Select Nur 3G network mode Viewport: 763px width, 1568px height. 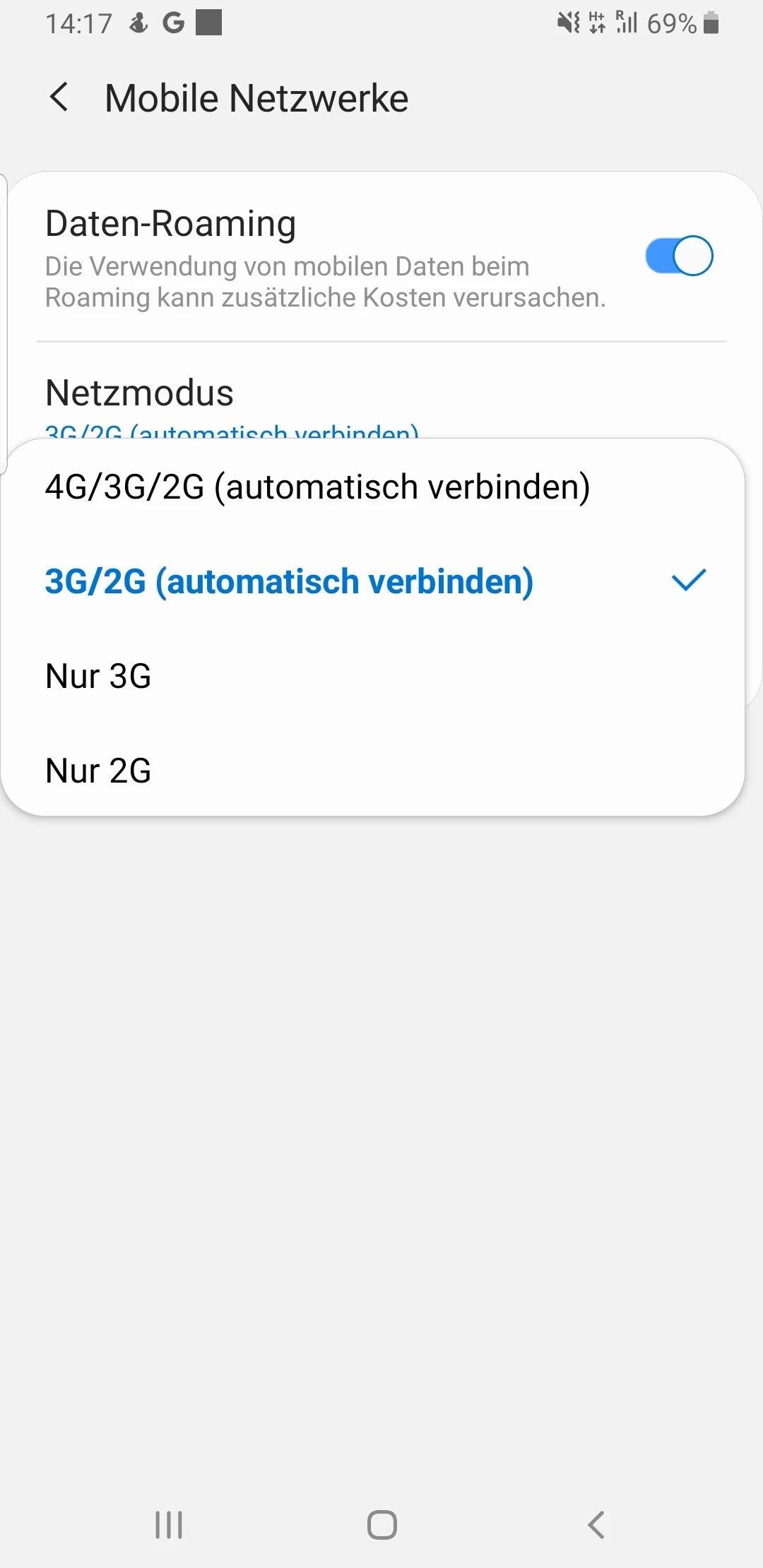[99, 676]
